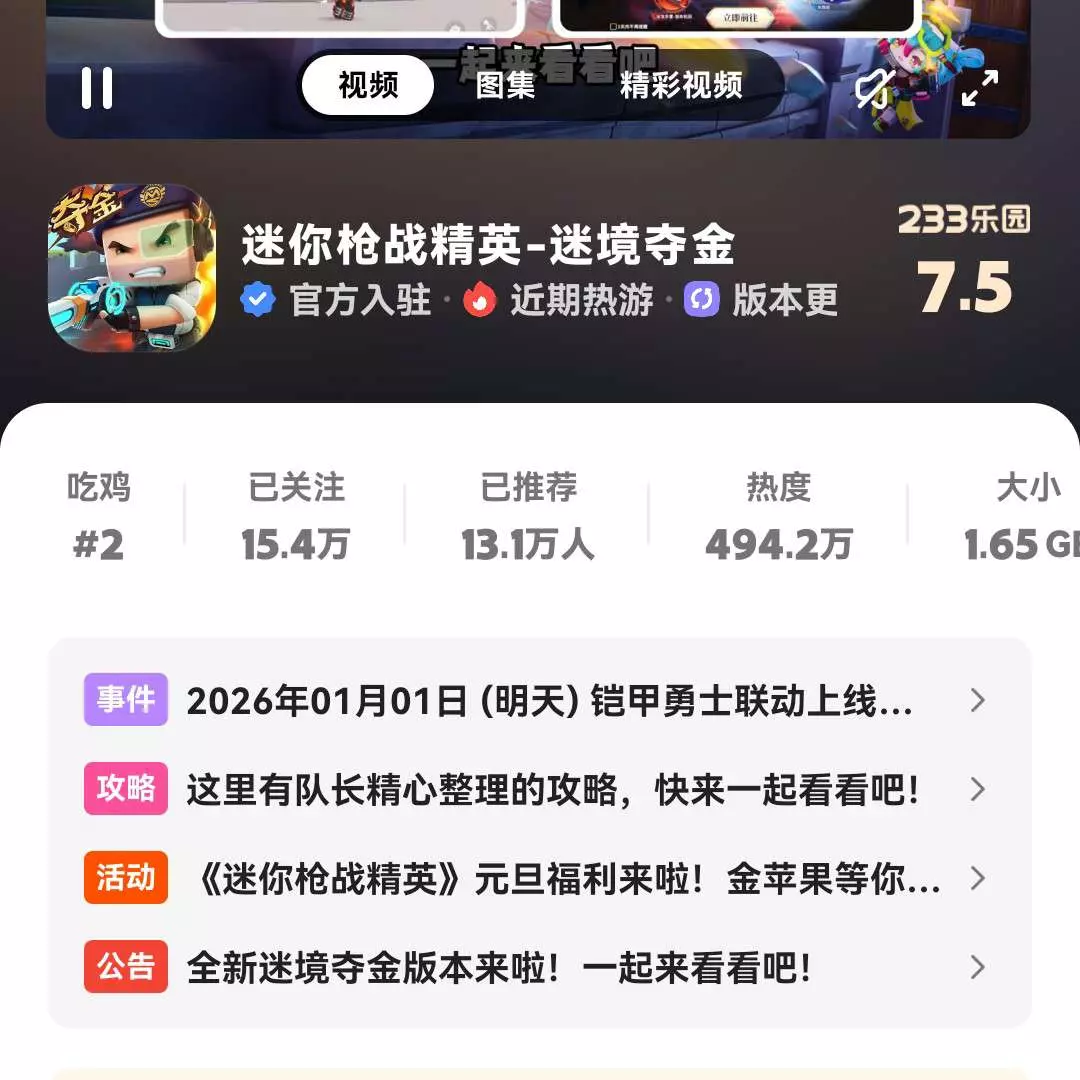This screenshot has height=1080, width=1080.
Task: Toggle the video sound mute icon
Action: click(x=875, y=89)
